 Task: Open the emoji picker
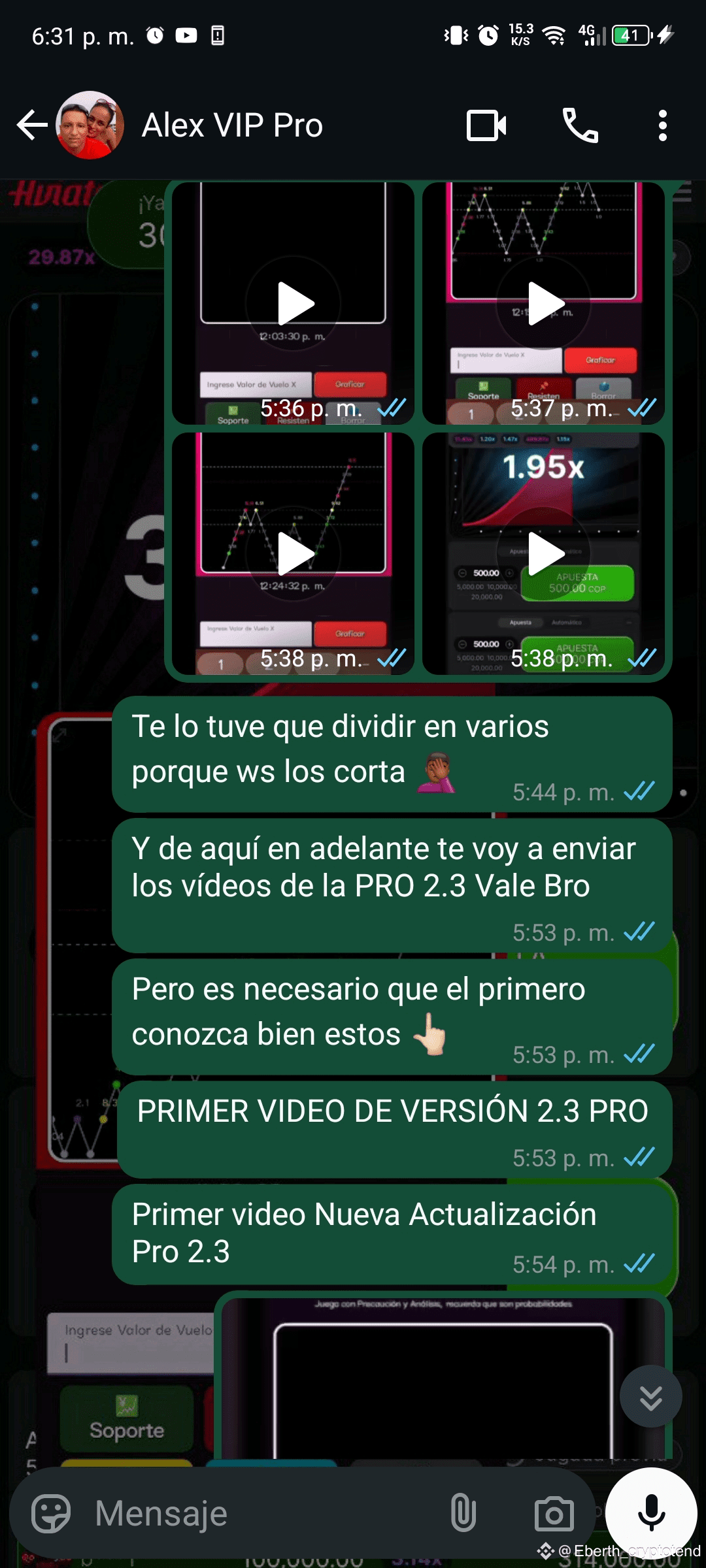(x=51, y=1513)
